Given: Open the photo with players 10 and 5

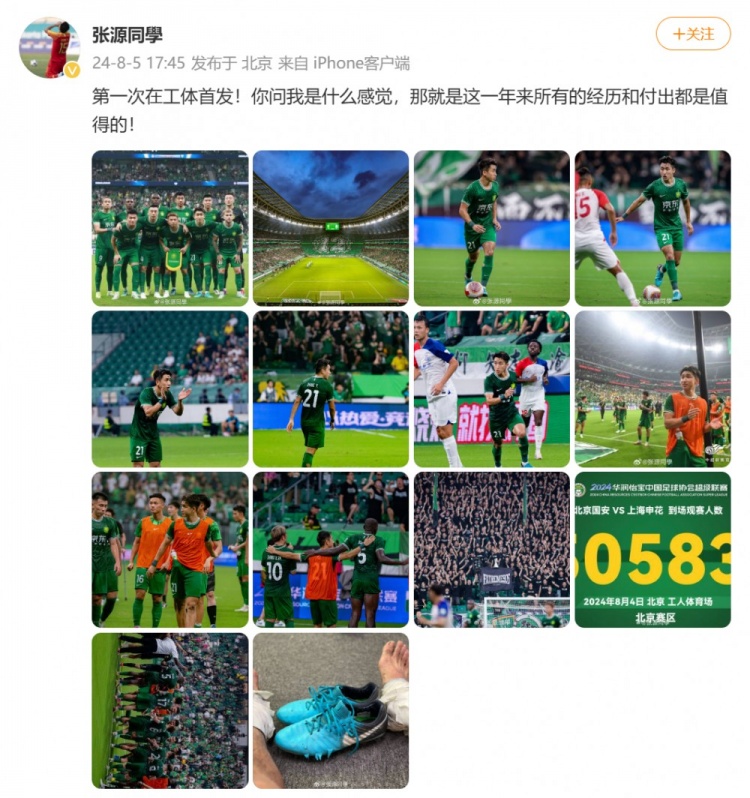Looking at the screenshot, I should click(x=330, y=549).
